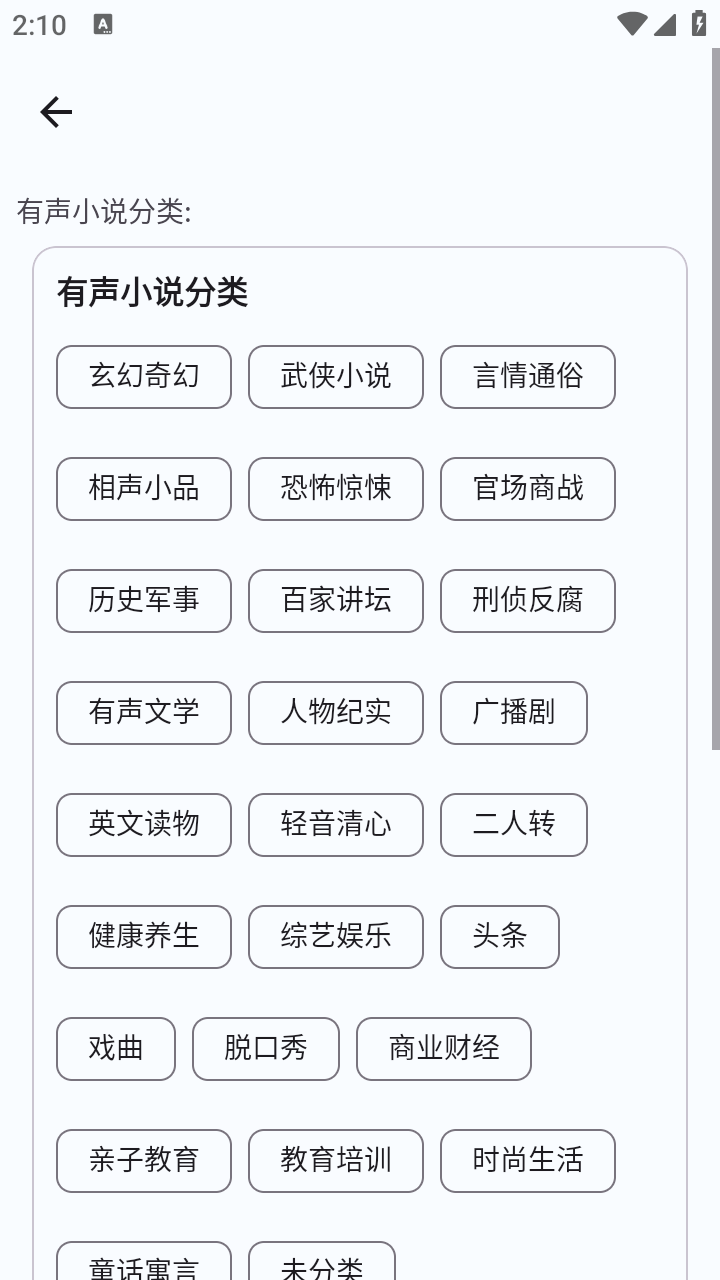
Task: Click the back arrow icon
Action: tap(55, 110)
